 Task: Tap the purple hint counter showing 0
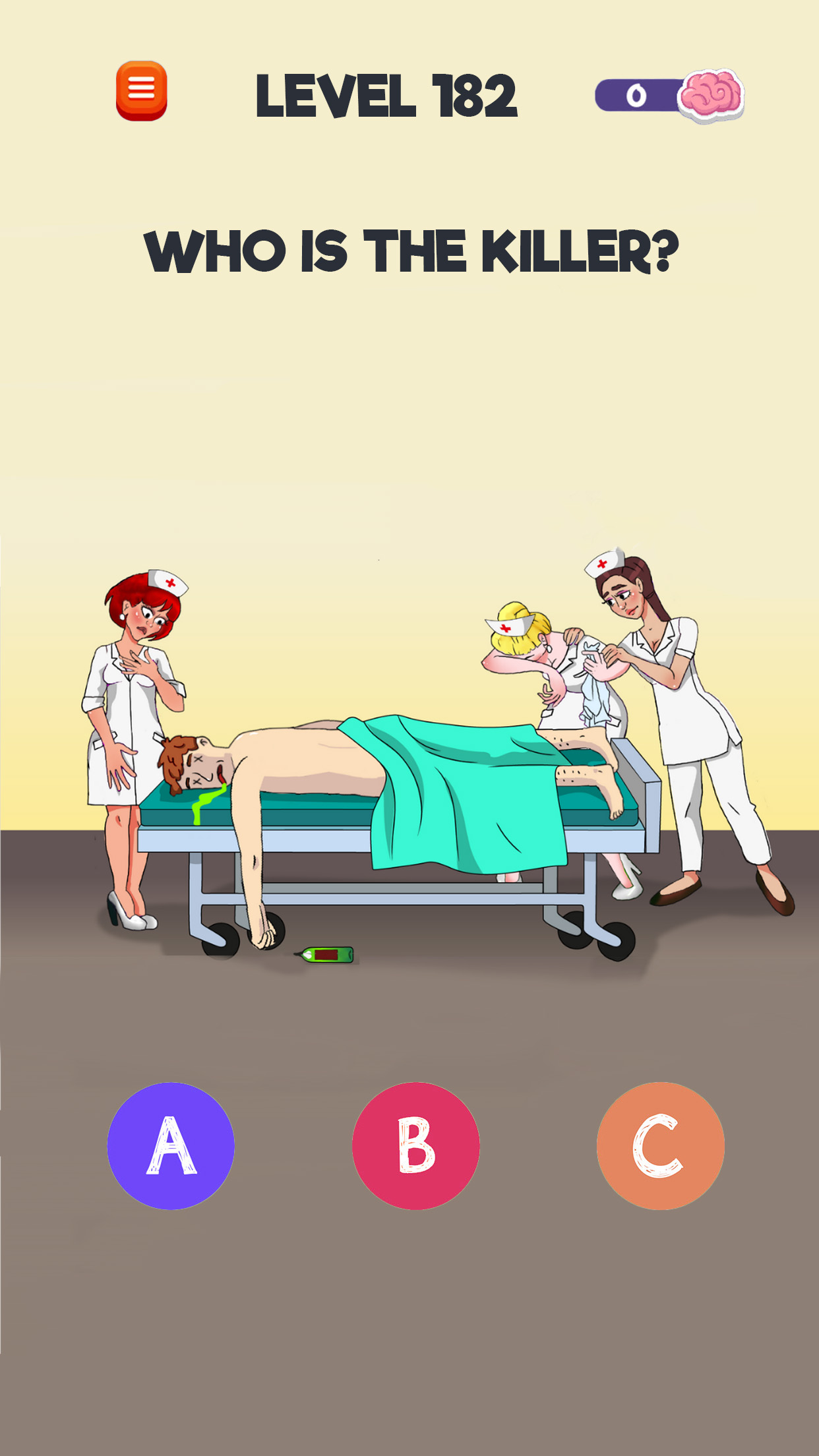(x=635, y=96)
